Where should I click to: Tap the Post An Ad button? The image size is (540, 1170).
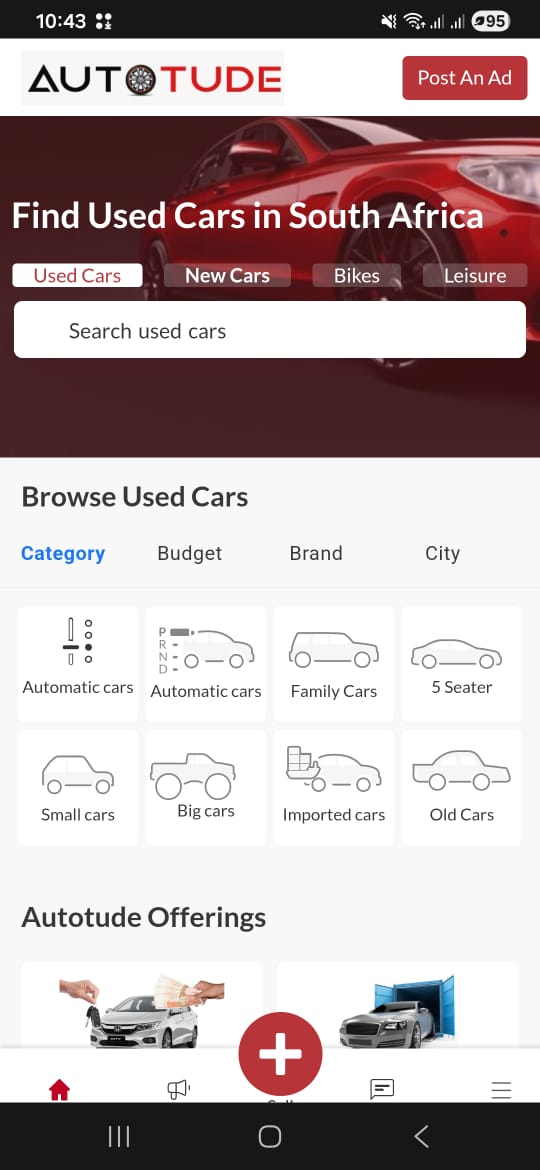tap(465, 78)
